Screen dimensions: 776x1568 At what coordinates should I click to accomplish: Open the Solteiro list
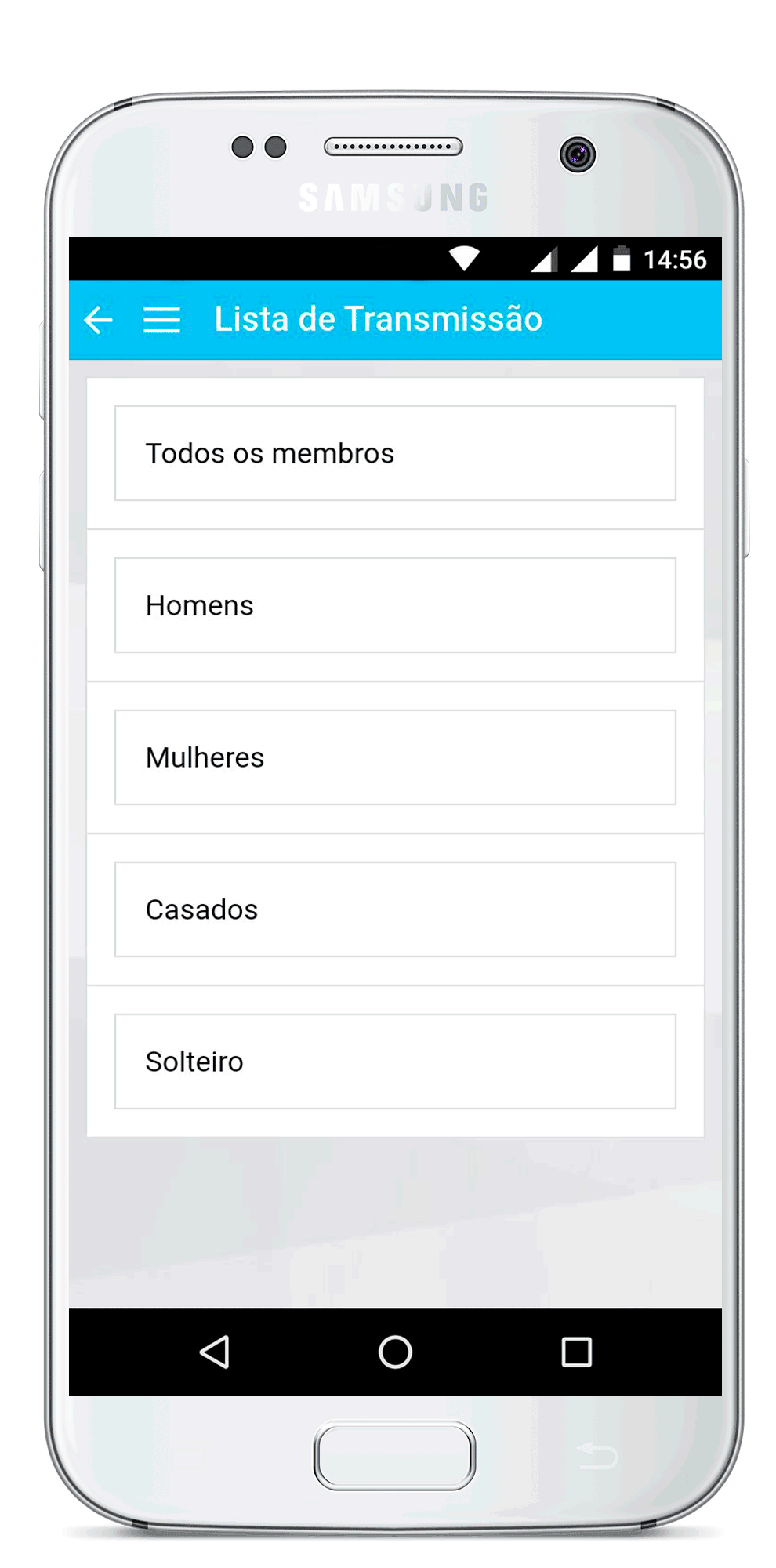tap(395, 1062)
